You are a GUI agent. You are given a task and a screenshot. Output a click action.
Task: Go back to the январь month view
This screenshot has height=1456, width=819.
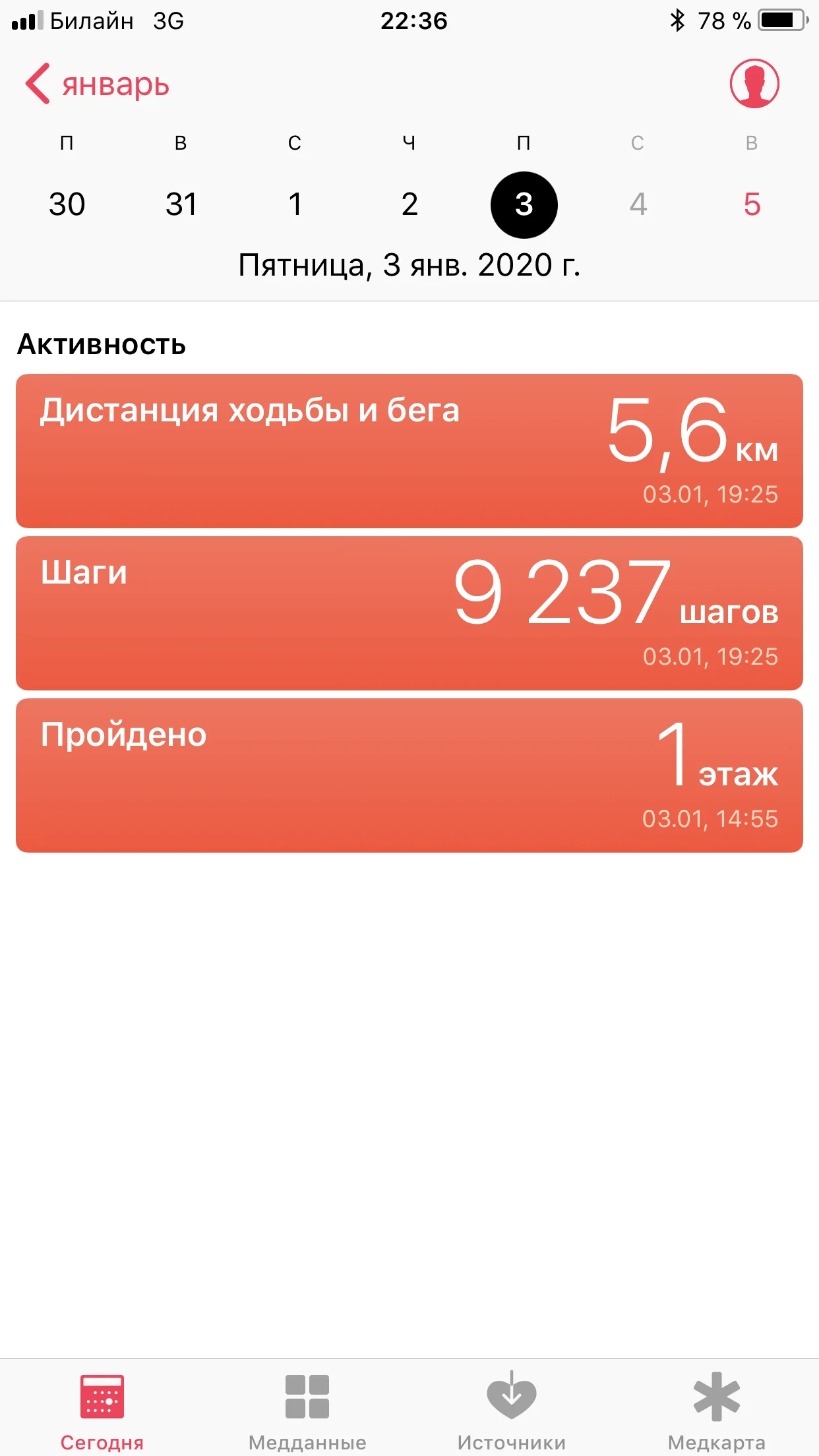coord(98,84)
